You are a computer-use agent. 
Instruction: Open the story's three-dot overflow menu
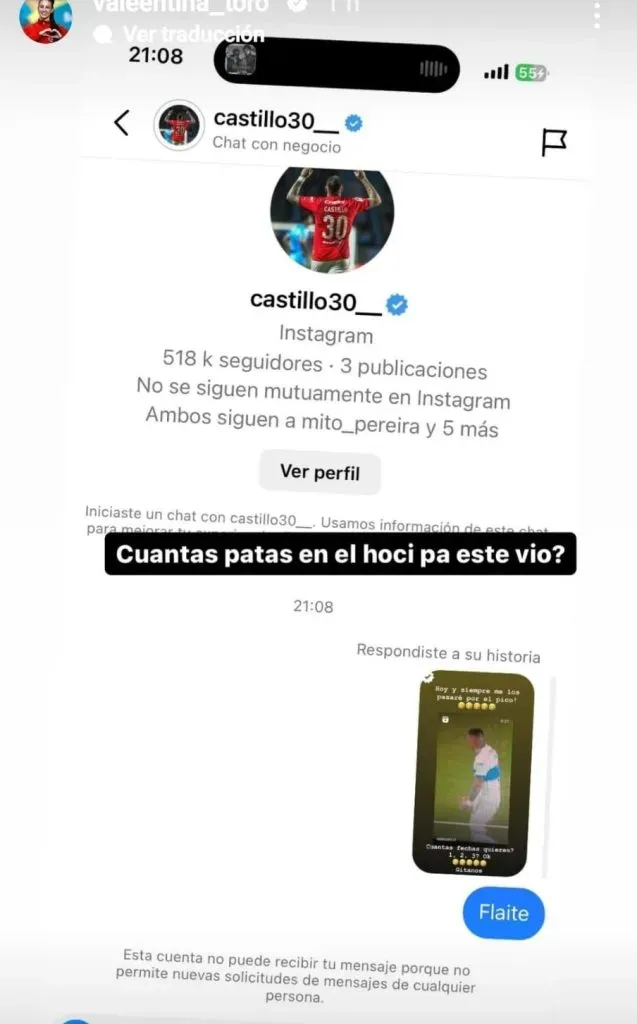[x=597, y=14]
